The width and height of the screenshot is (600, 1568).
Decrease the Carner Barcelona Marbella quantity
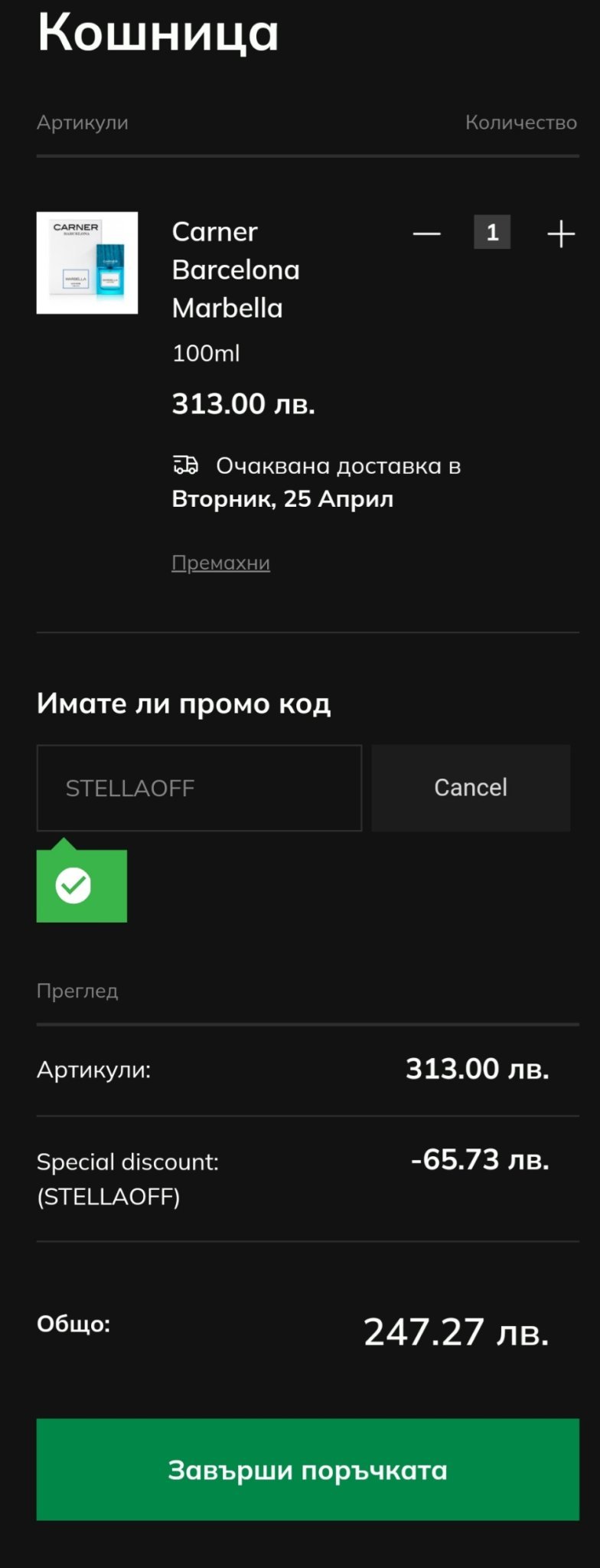[426, 234]
